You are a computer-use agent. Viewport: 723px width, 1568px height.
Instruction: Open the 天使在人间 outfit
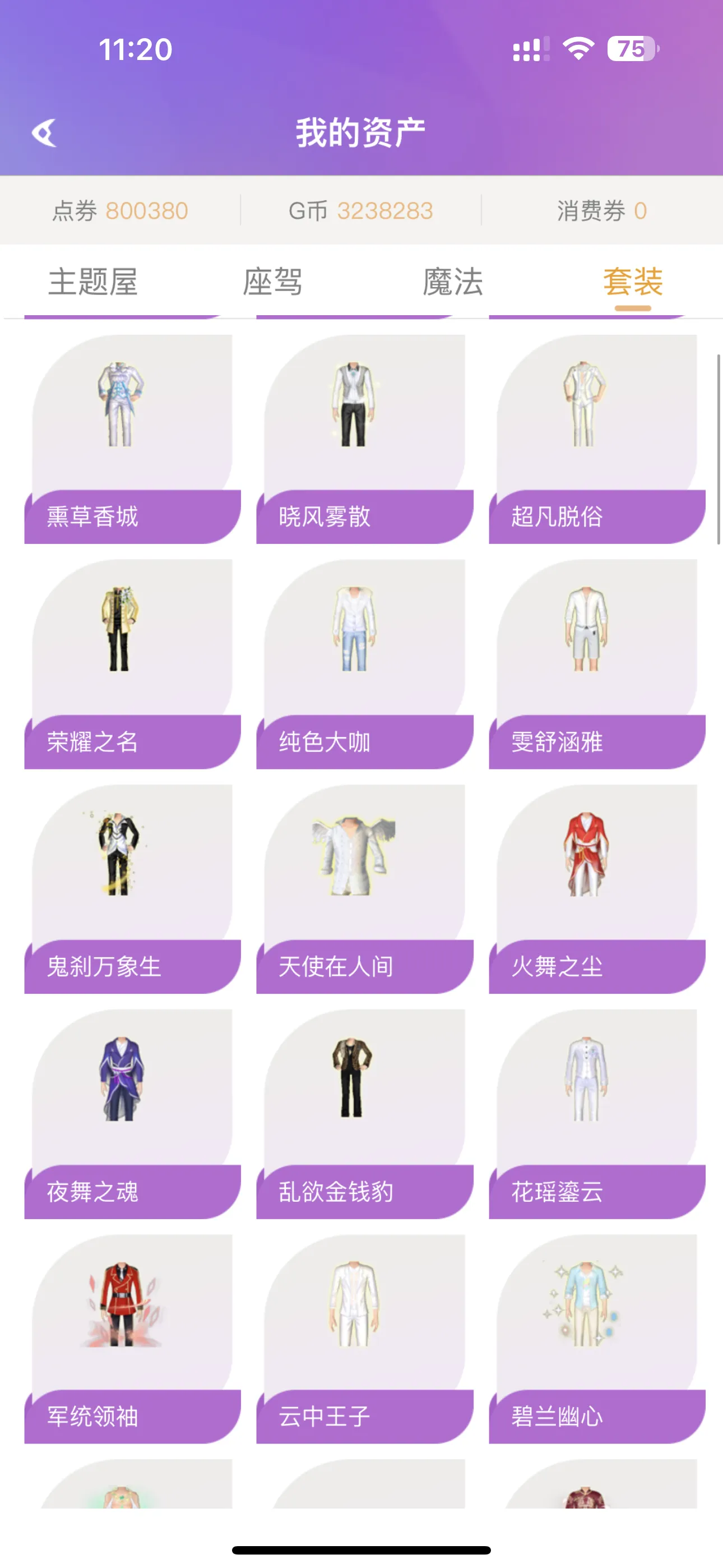point(364,889)
